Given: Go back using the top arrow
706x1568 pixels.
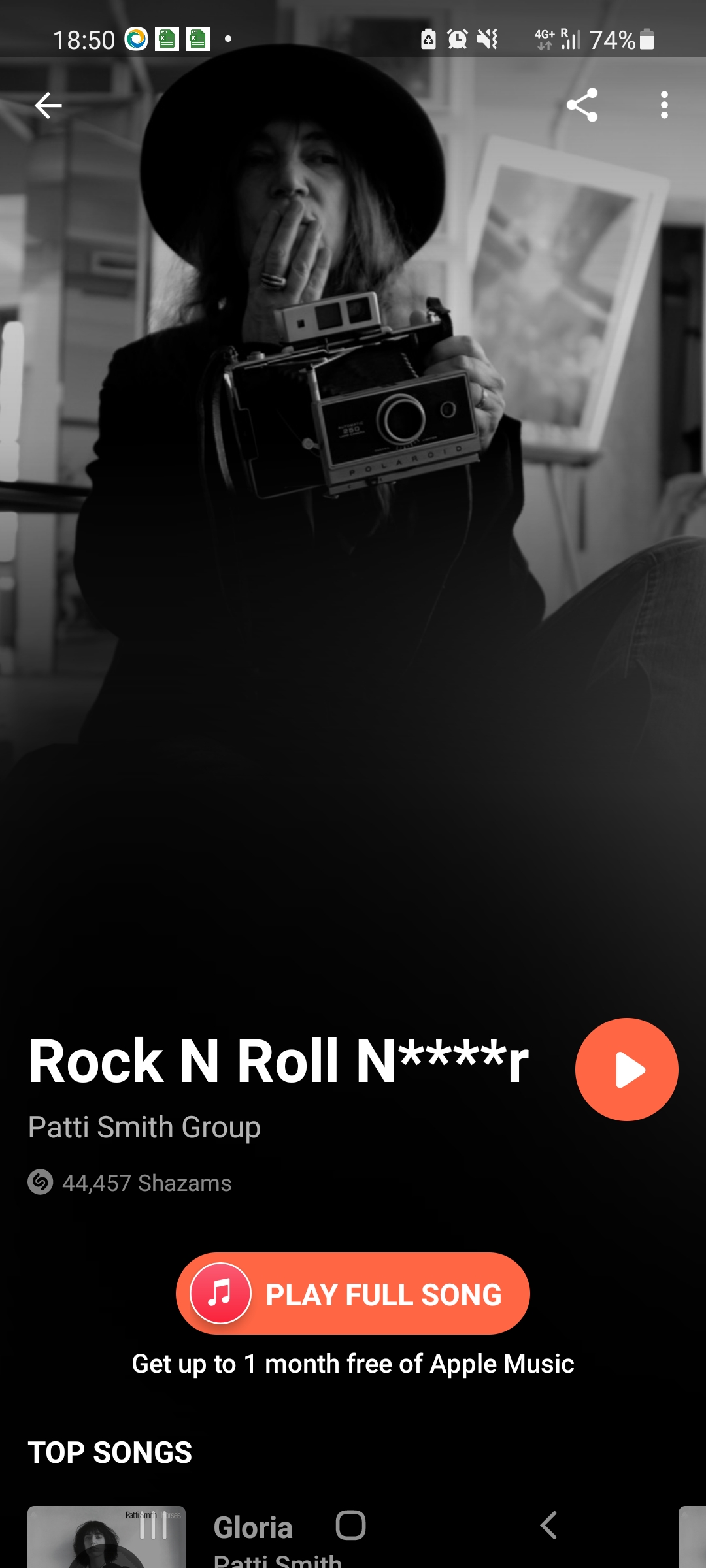Looking at the screenshot, I should 48,105.
